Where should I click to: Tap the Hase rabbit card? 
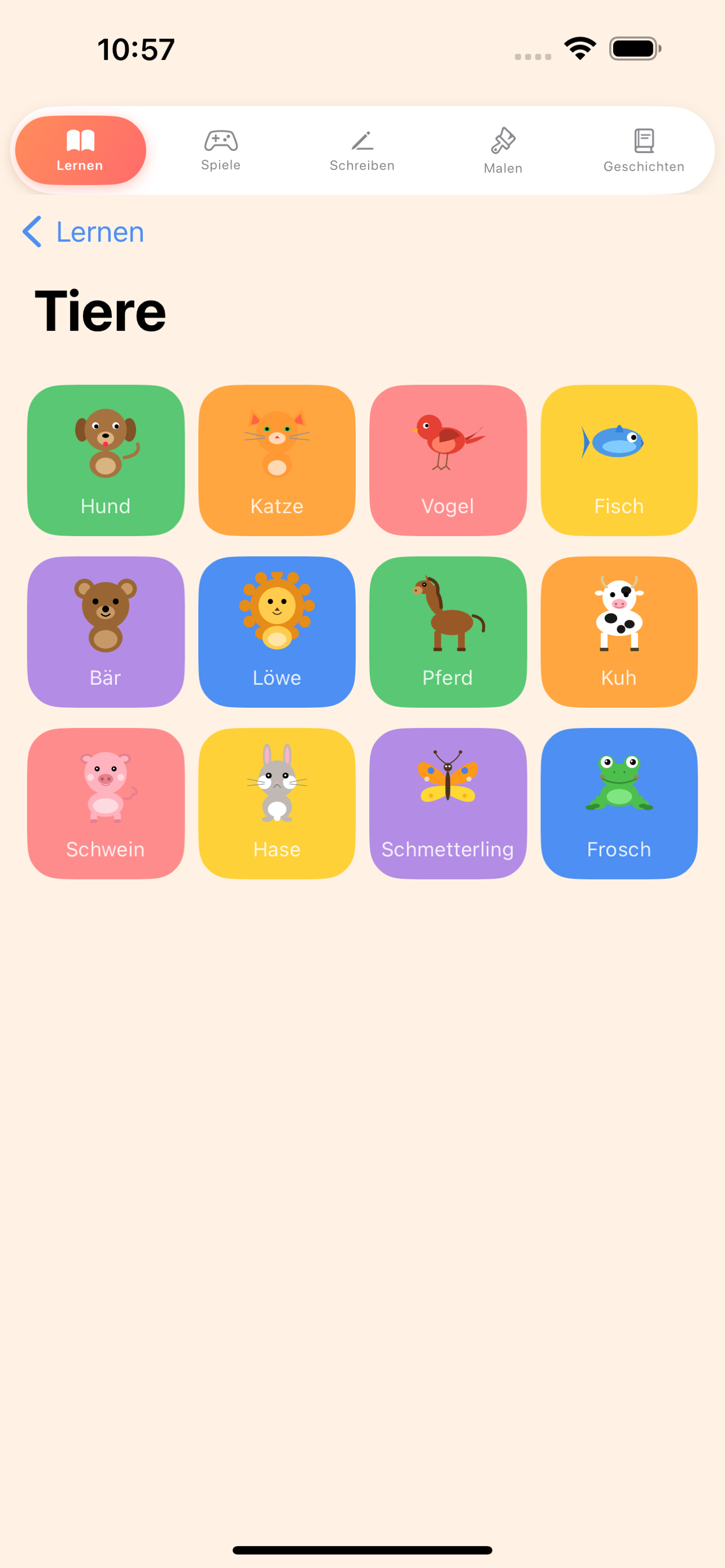276,804
